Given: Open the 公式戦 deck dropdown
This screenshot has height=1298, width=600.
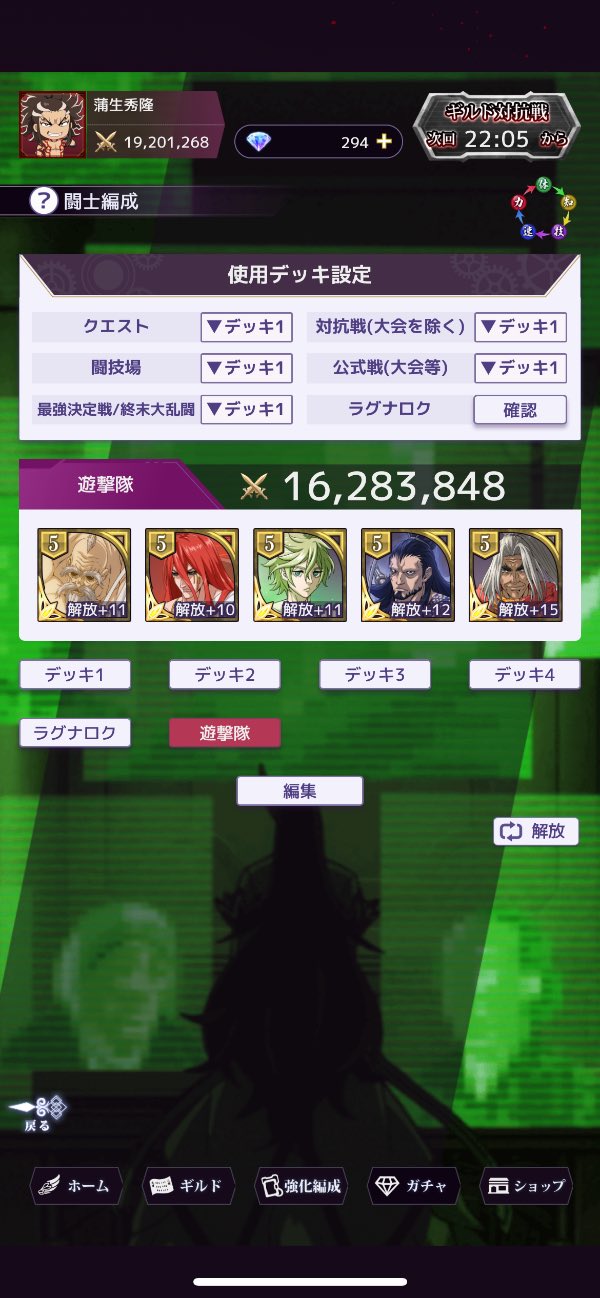Looking at the screenshot, I should click(x=520, y=368).
